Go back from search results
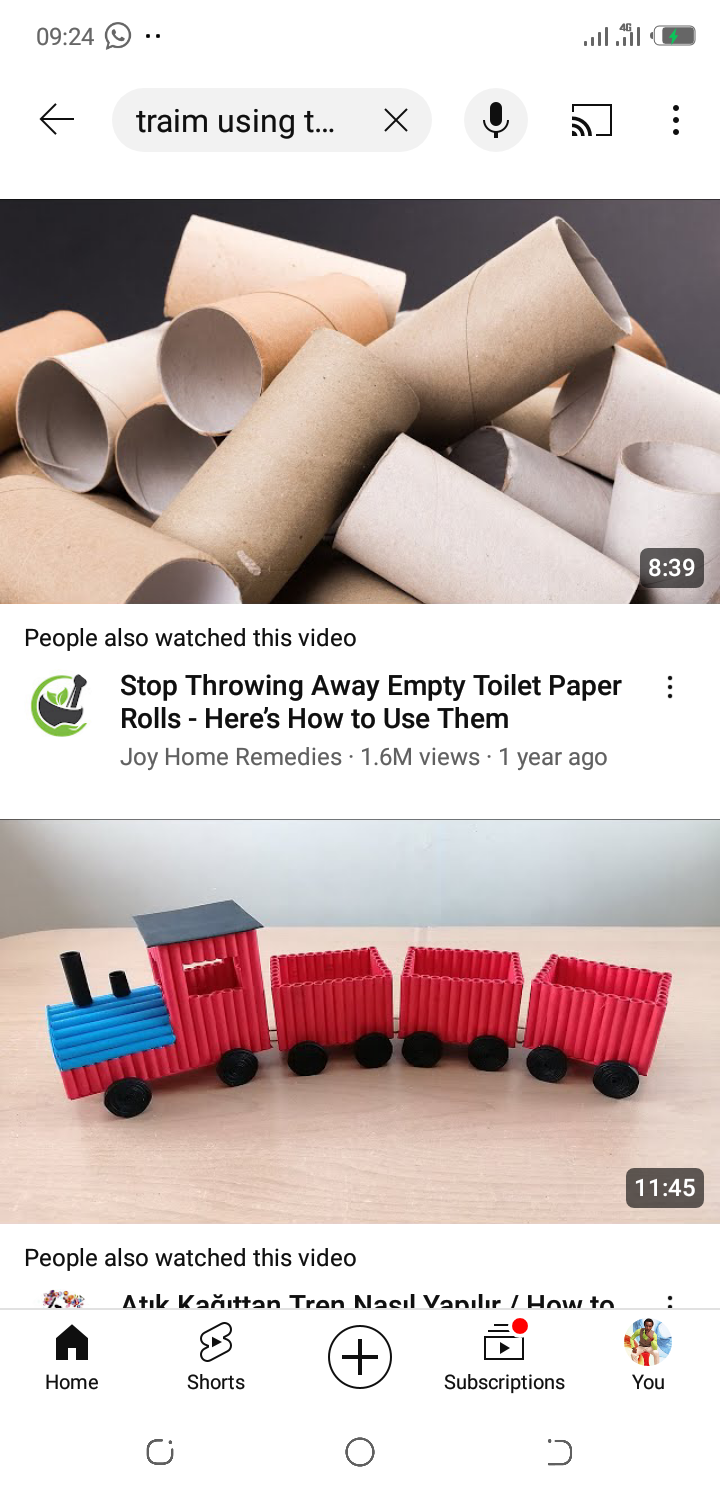 click(x=57, y=120)
